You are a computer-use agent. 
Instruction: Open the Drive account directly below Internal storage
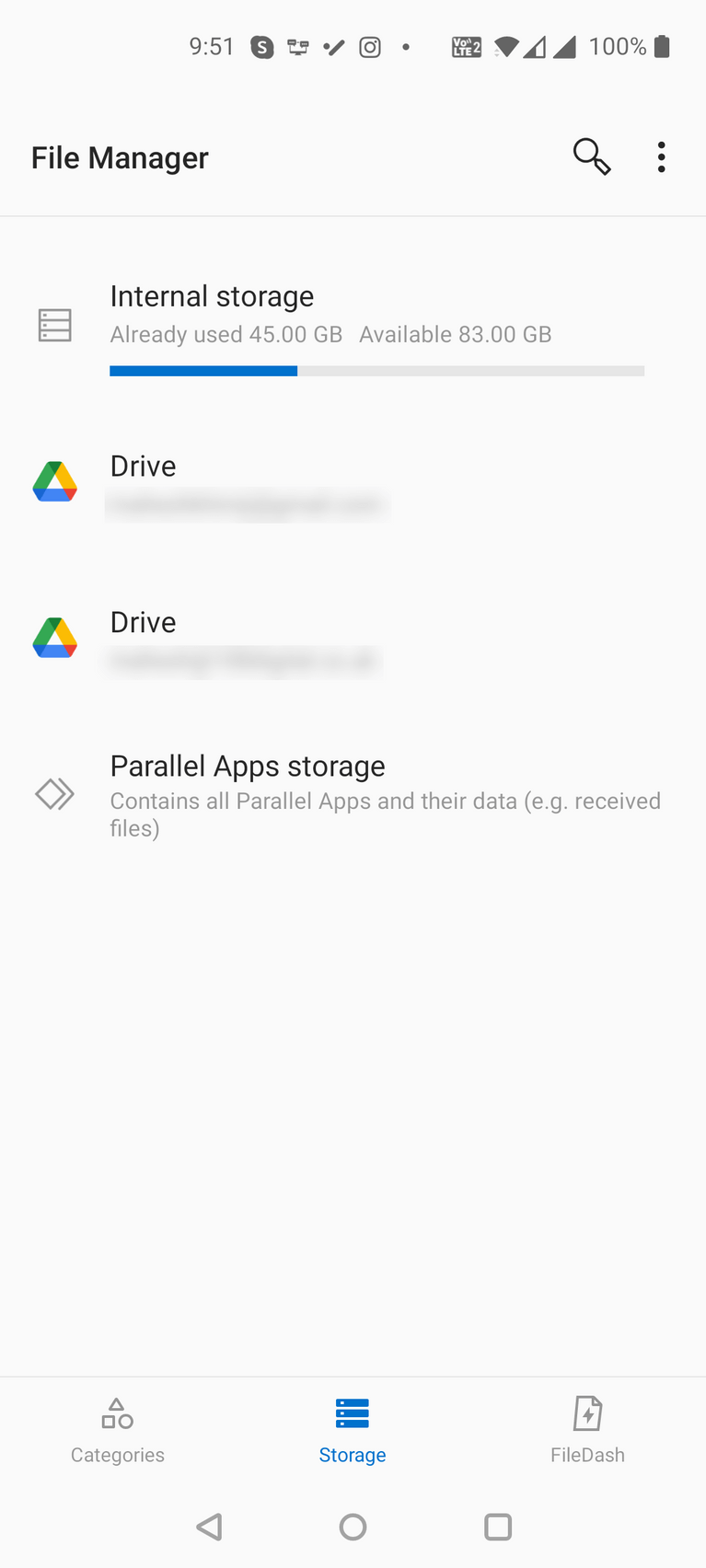pos(353,482)
